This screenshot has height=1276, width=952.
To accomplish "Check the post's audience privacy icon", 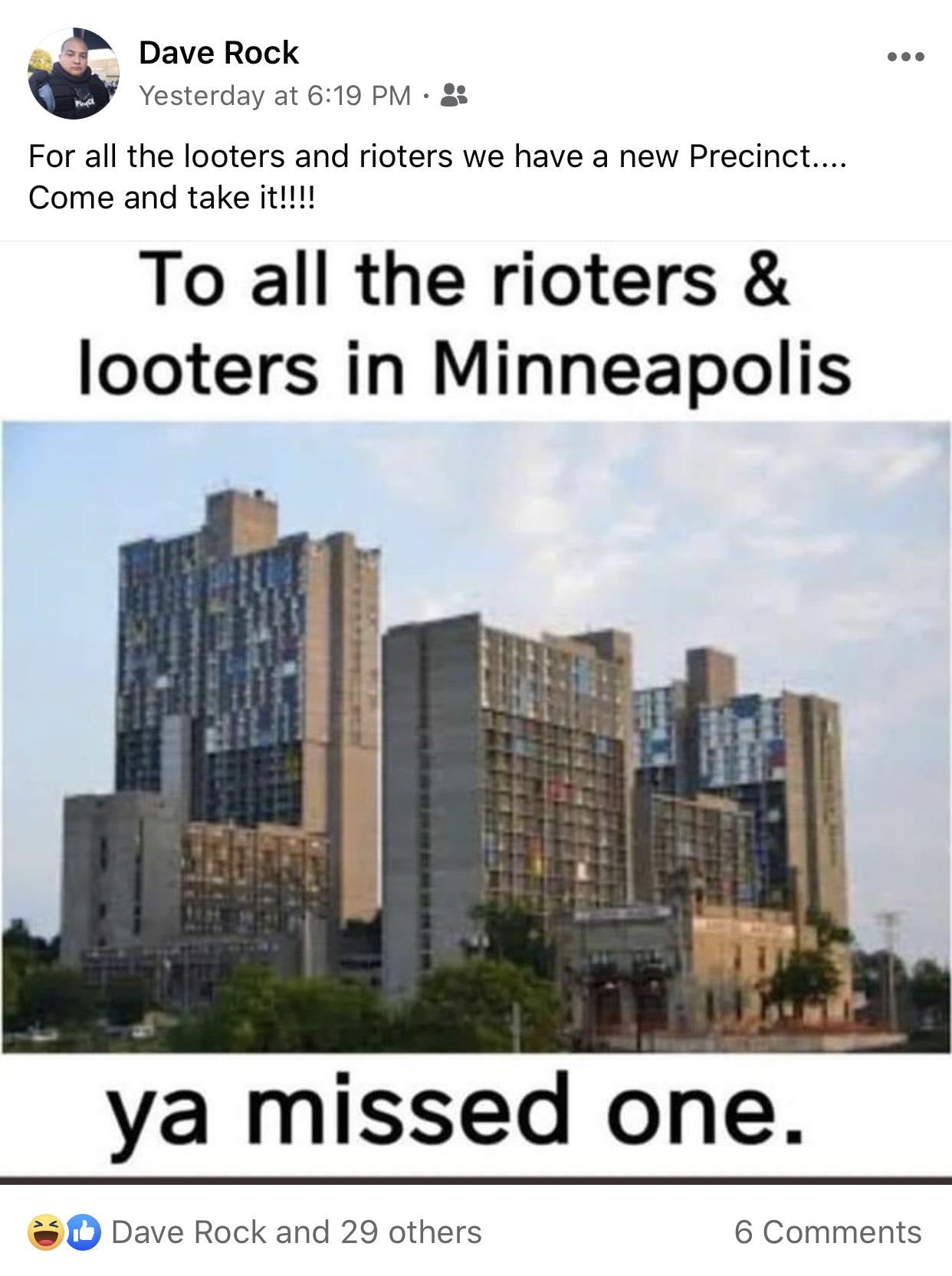I will click(x=455, y=95).
